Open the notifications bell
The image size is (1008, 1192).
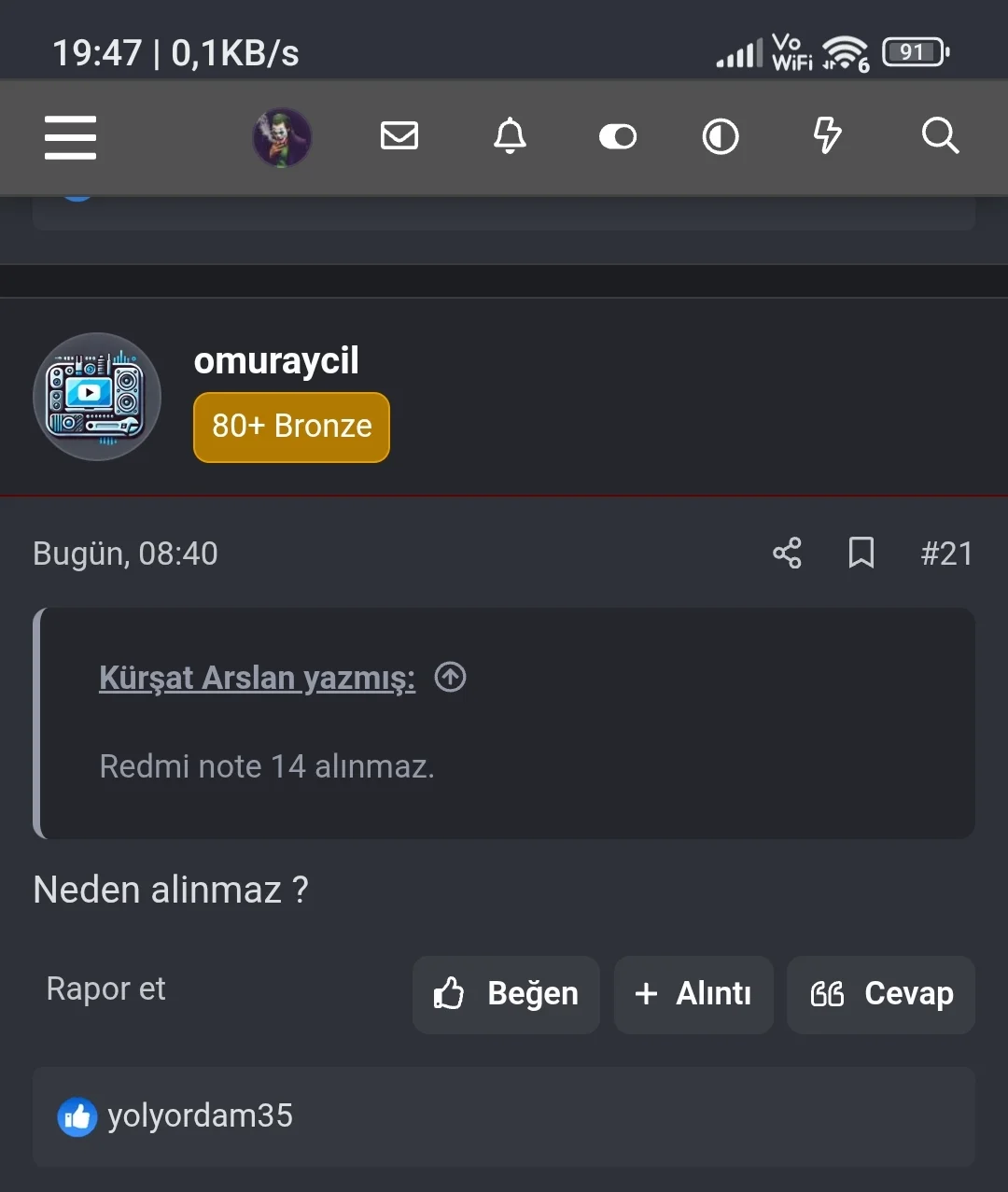tap(510, 136)
